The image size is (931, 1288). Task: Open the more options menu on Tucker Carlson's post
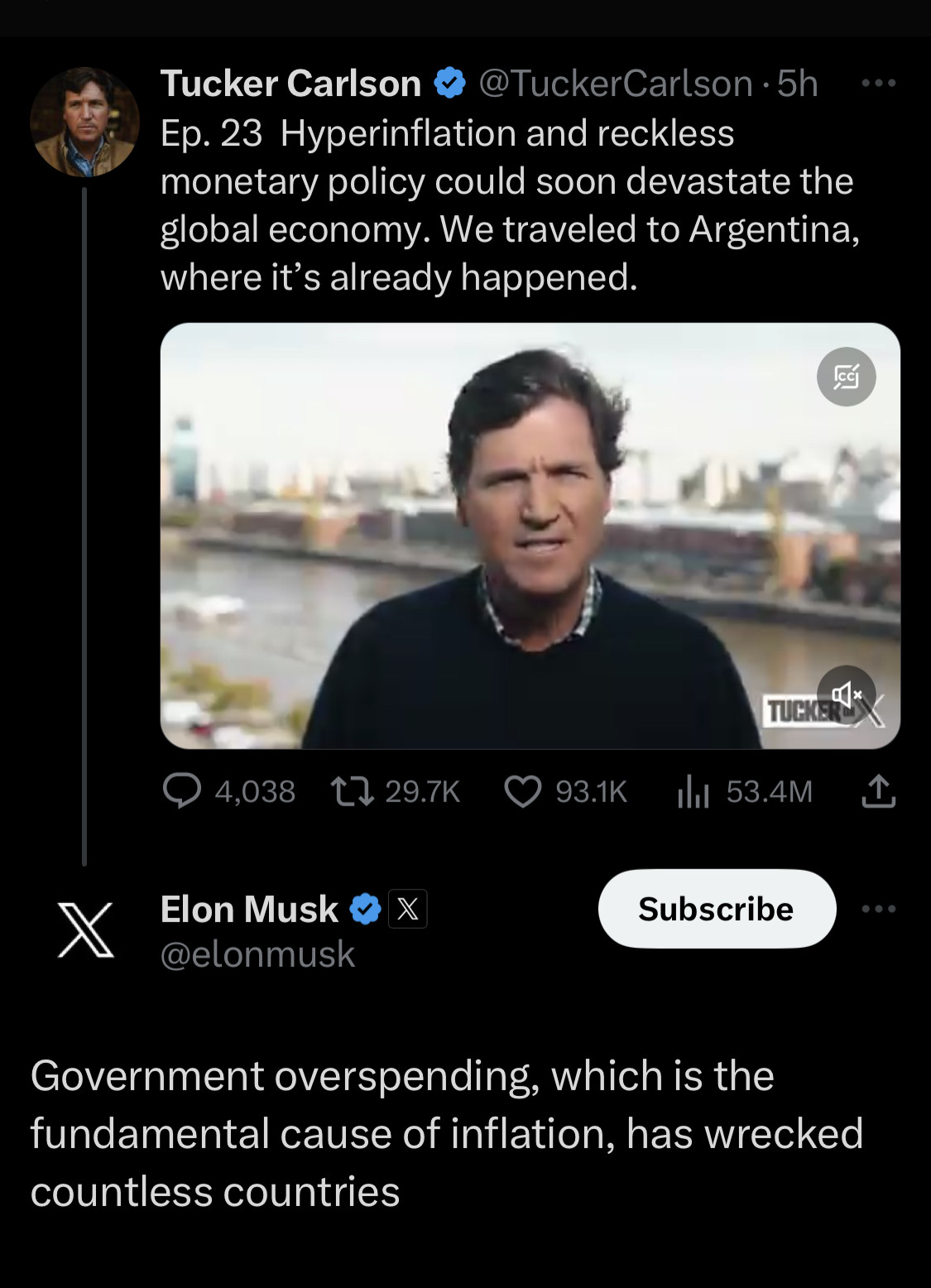pos(878,83)
